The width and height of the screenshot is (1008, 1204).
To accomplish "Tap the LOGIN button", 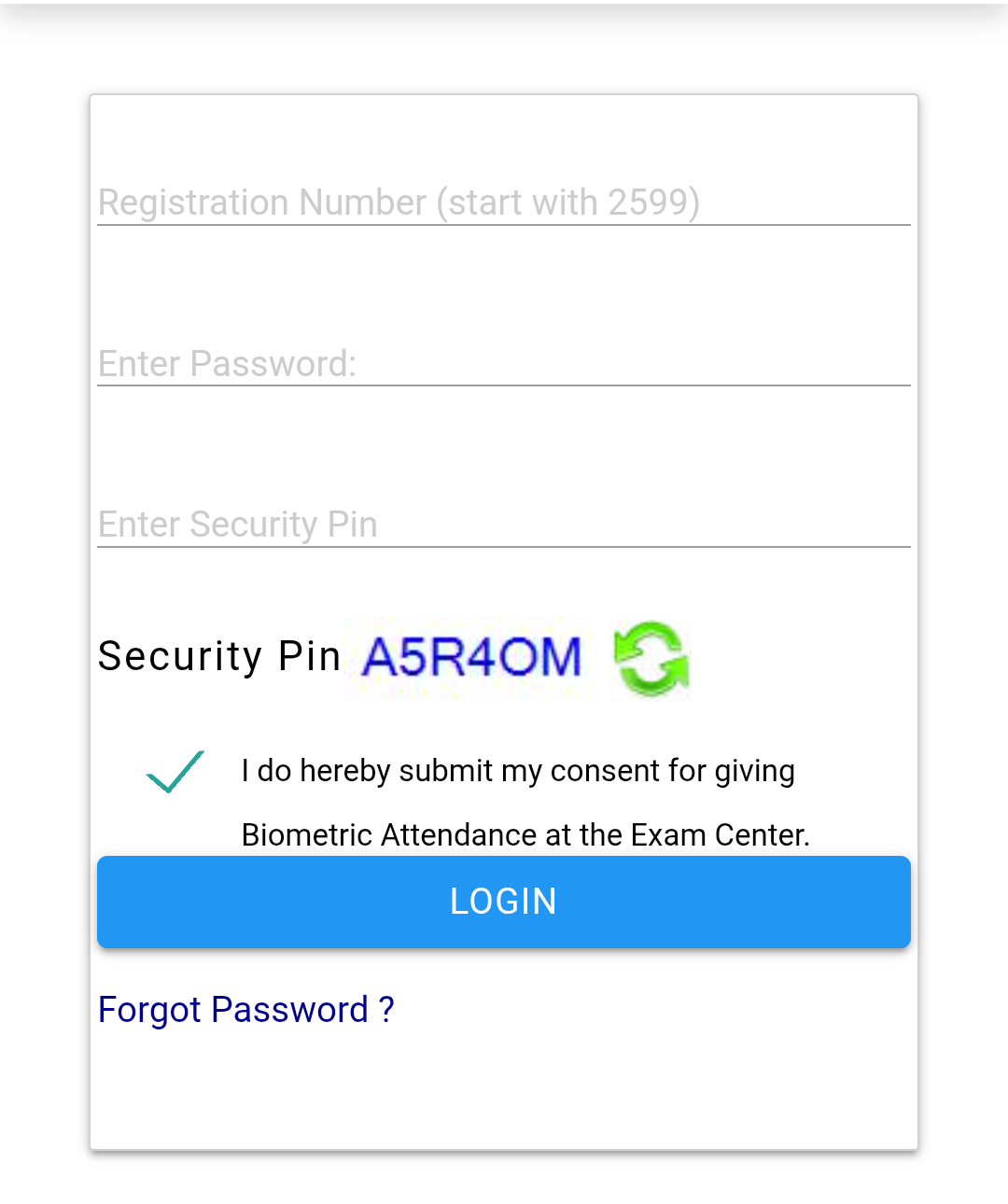I will pyautogui.click(x=504, y=902).
